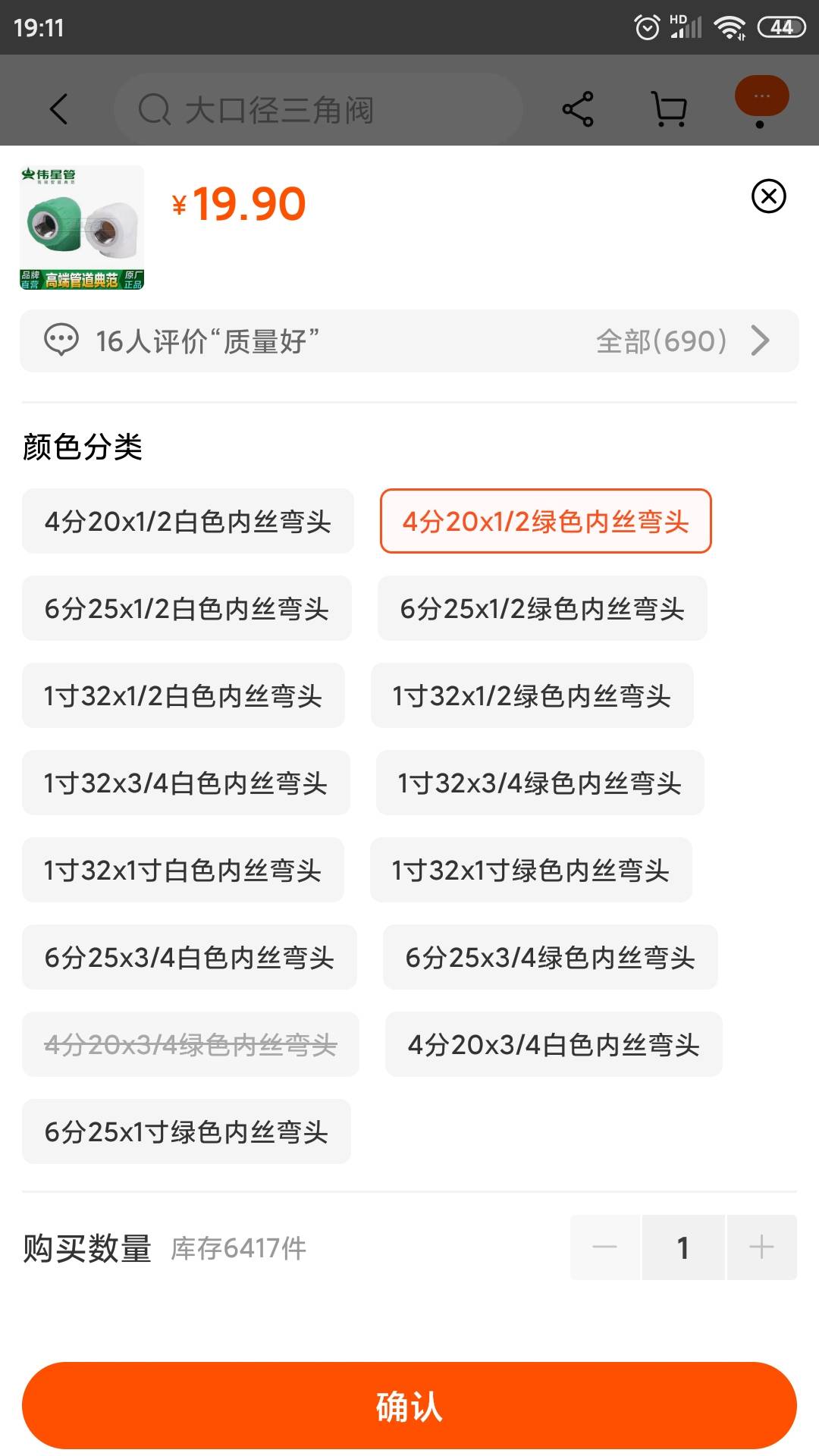Choose 1寸32x1/2绿色内丝弯头
Viewport: 819px width, 1456px height.
pos(532,695)
